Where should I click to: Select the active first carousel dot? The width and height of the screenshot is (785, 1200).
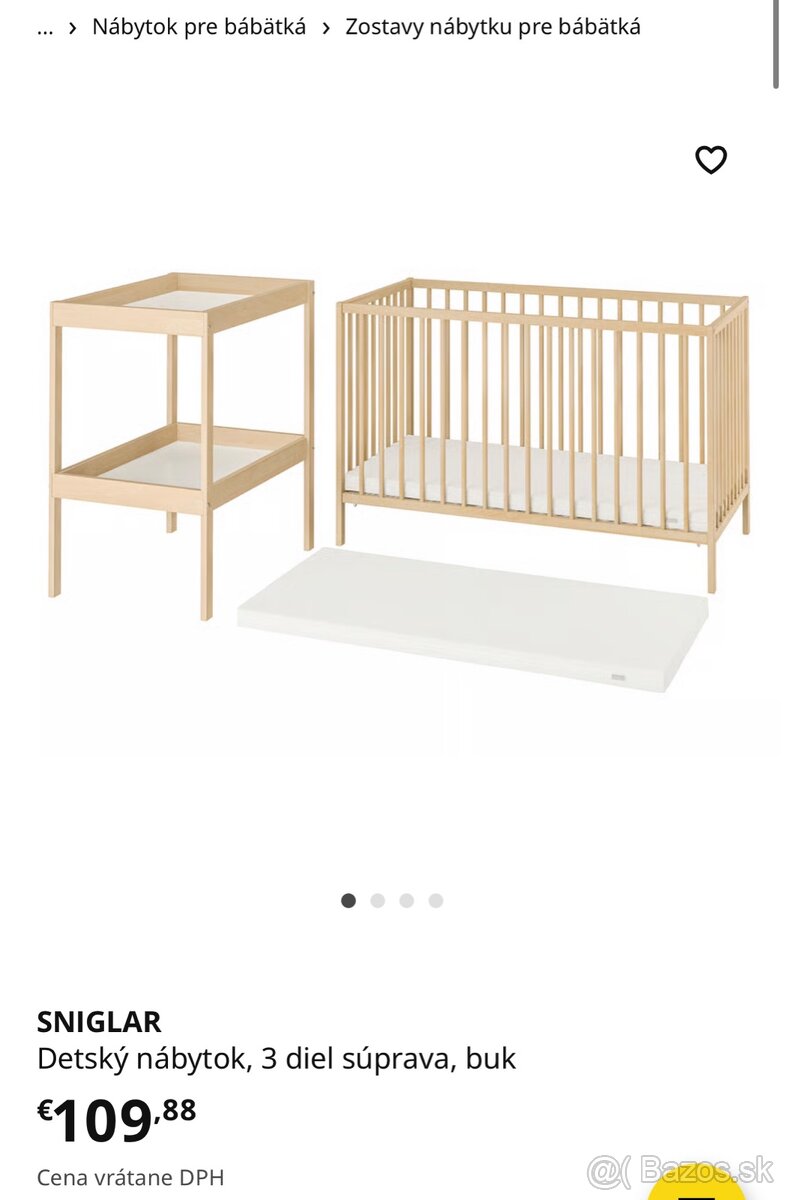pyautogui.click(x=347, y=899)
